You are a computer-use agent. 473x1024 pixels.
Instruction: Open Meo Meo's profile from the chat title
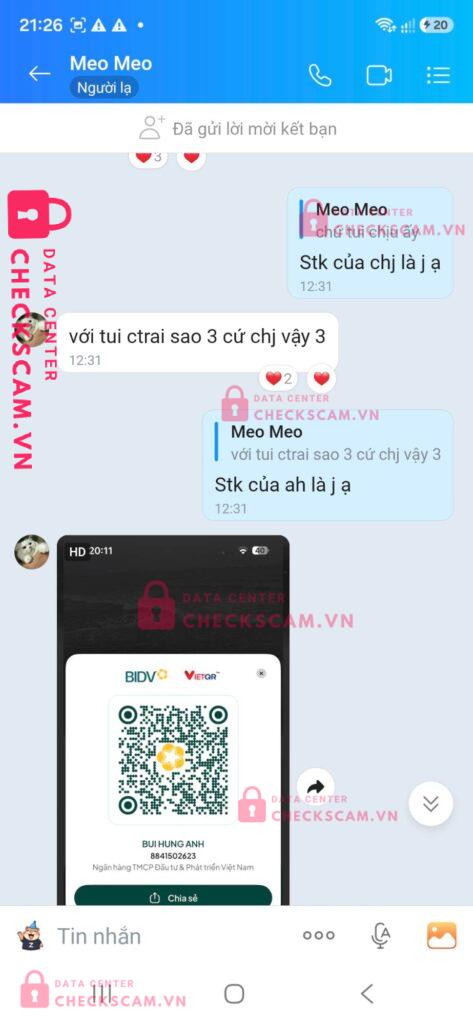[x=110, y=63]
